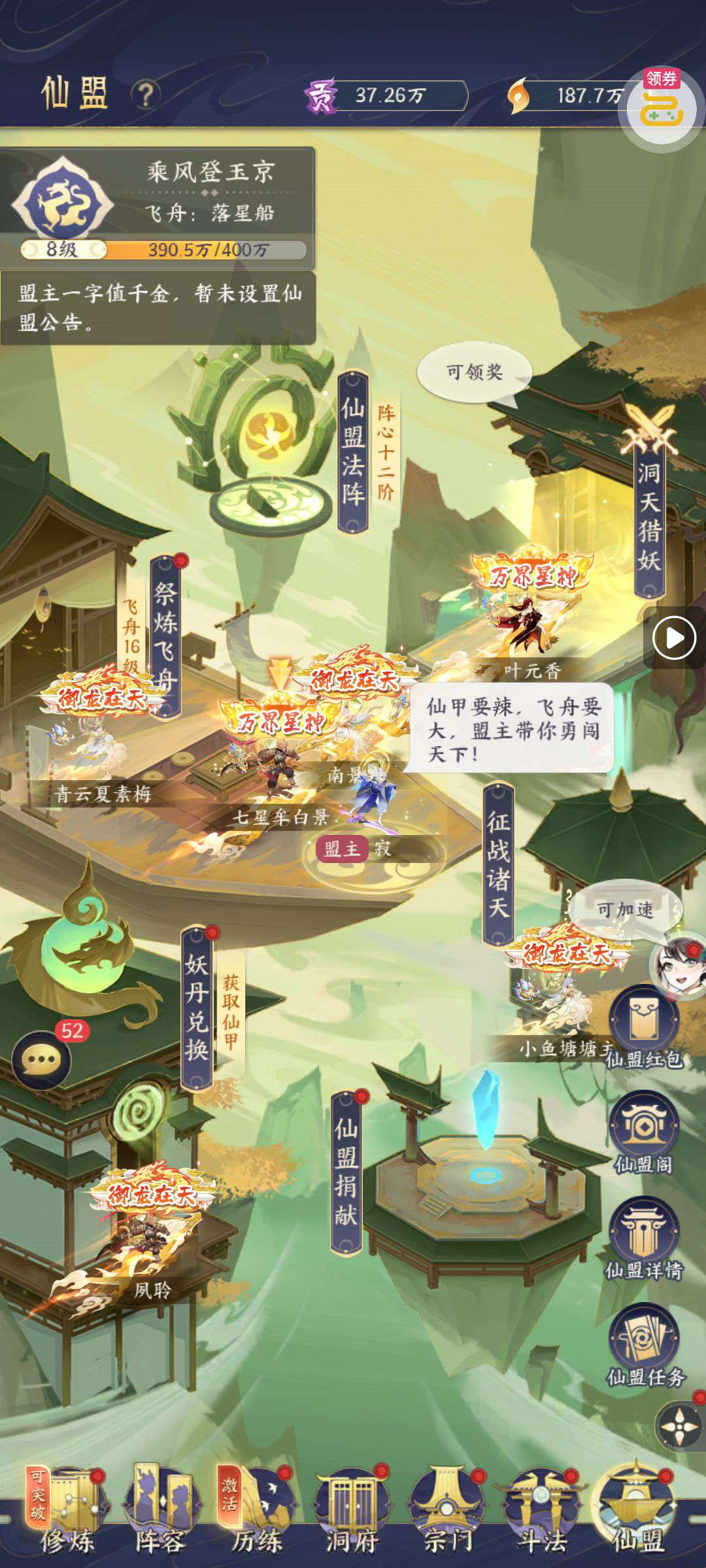Open the 仙盟 help question mark

click(146, 95)
